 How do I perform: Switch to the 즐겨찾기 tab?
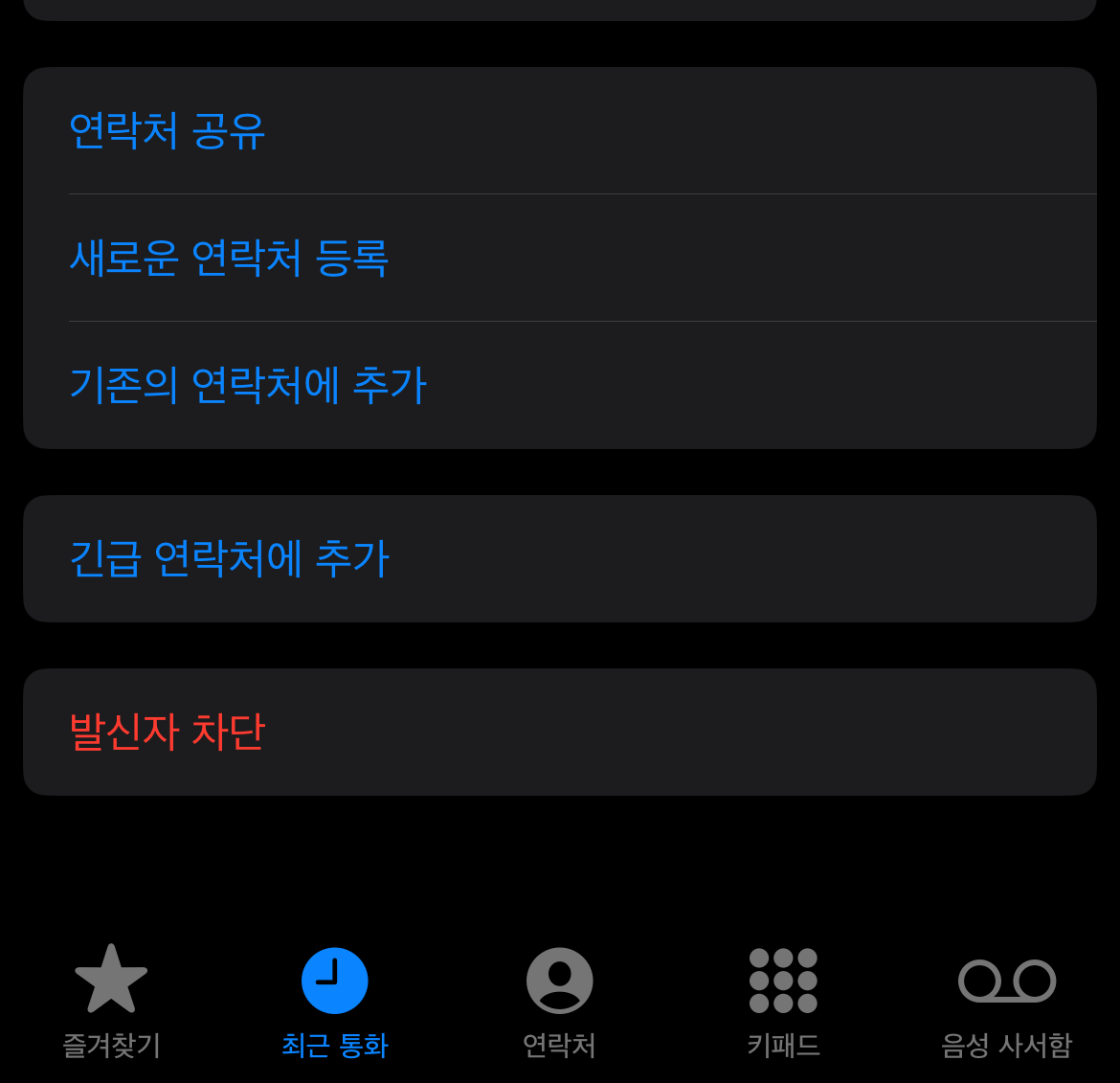111,1002
